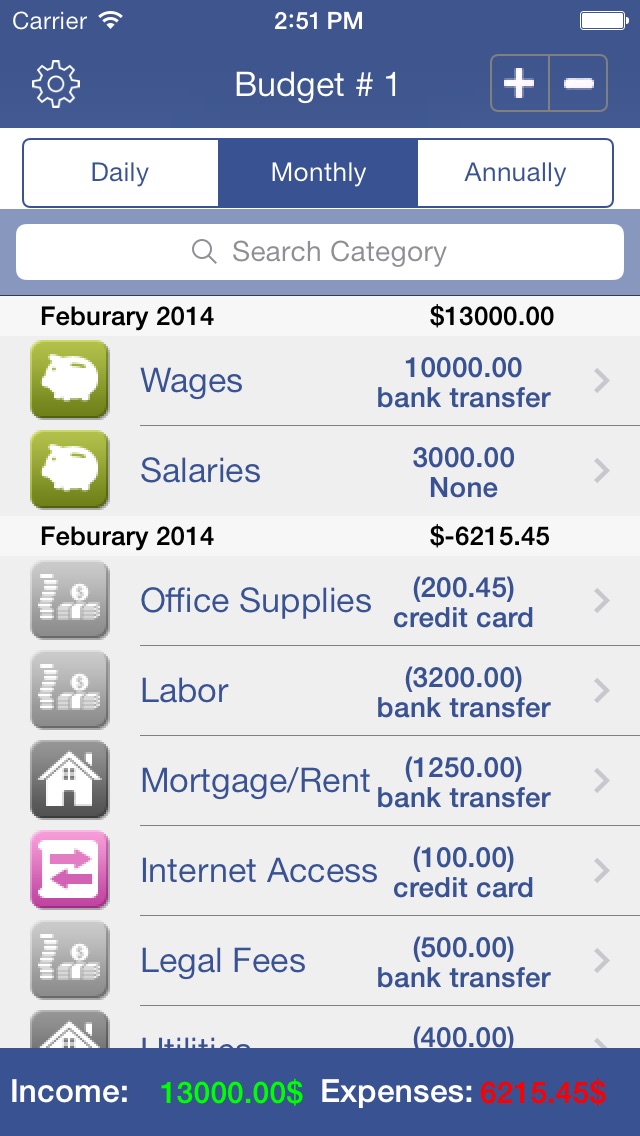
Task: Select the Monthly segment
Action: [x=318, y=173]
